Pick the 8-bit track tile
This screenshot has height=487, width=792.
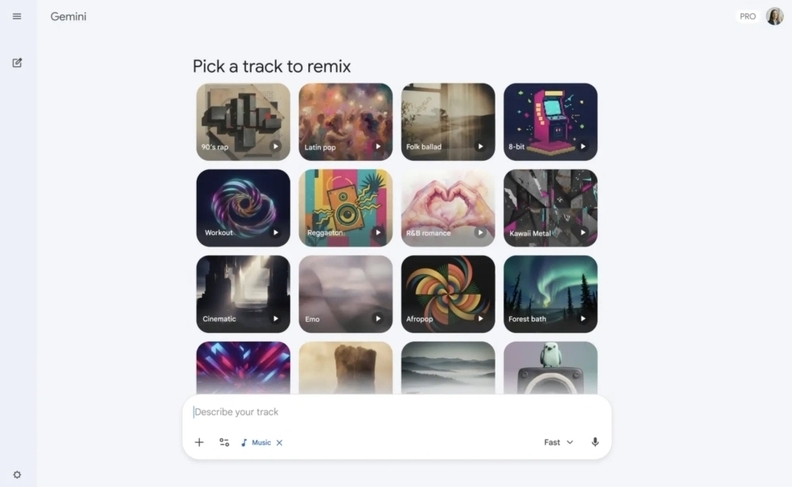pyautogui.click(x=550, y=121)
